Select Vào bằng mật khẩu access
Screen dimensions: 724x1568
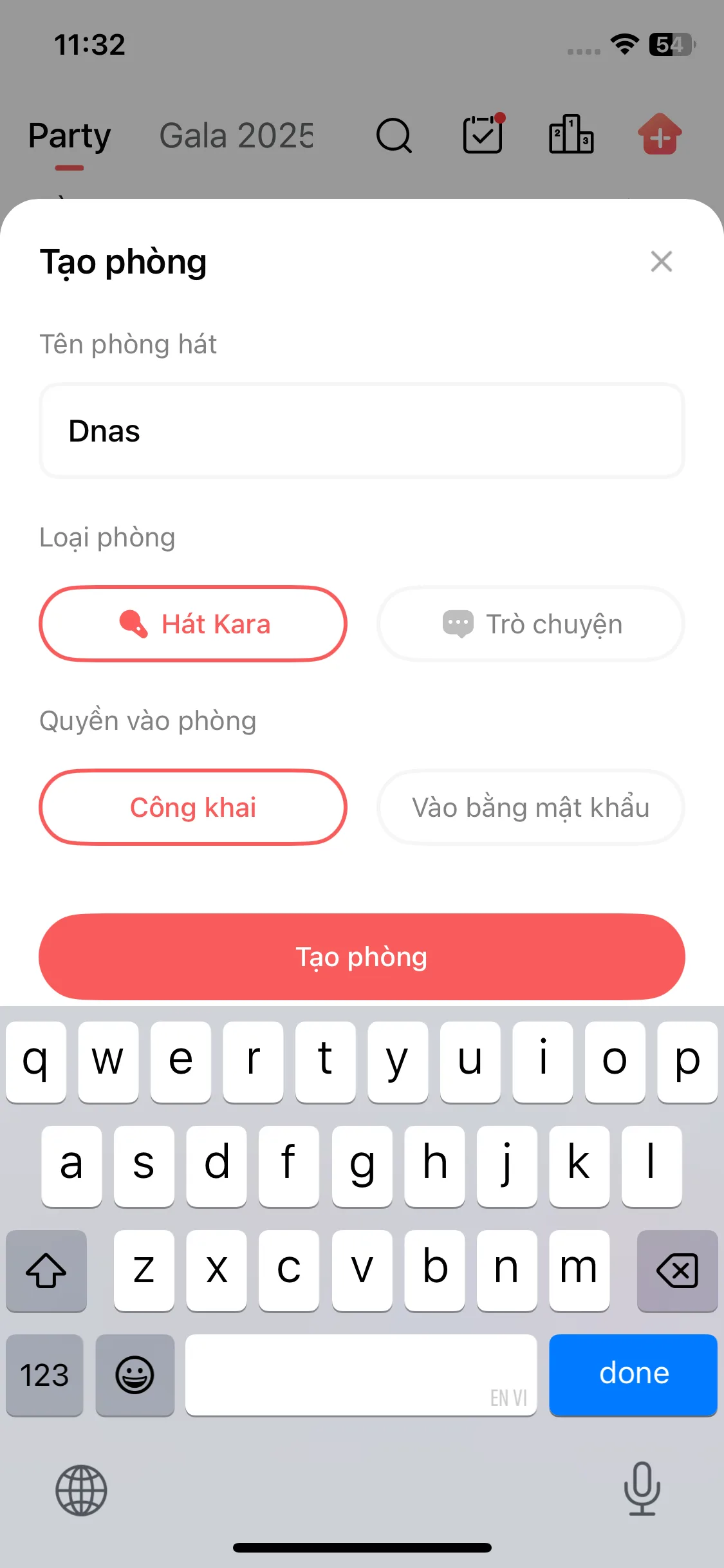click(x=531, y=807)
